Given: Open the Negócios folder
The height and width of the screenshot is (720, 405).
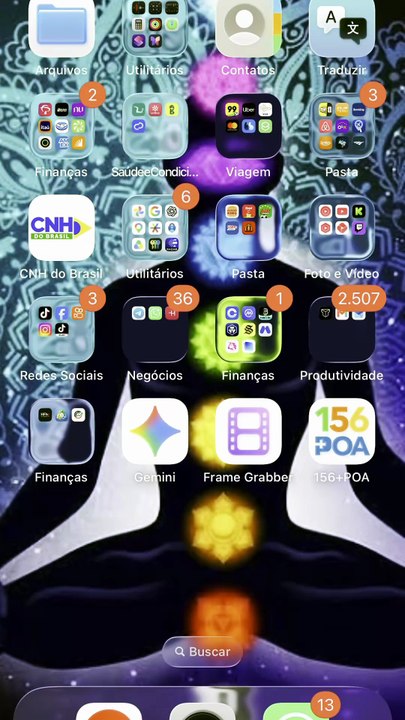Looking at the screenshot, I should pyautogui.click(x=155, y=329).
